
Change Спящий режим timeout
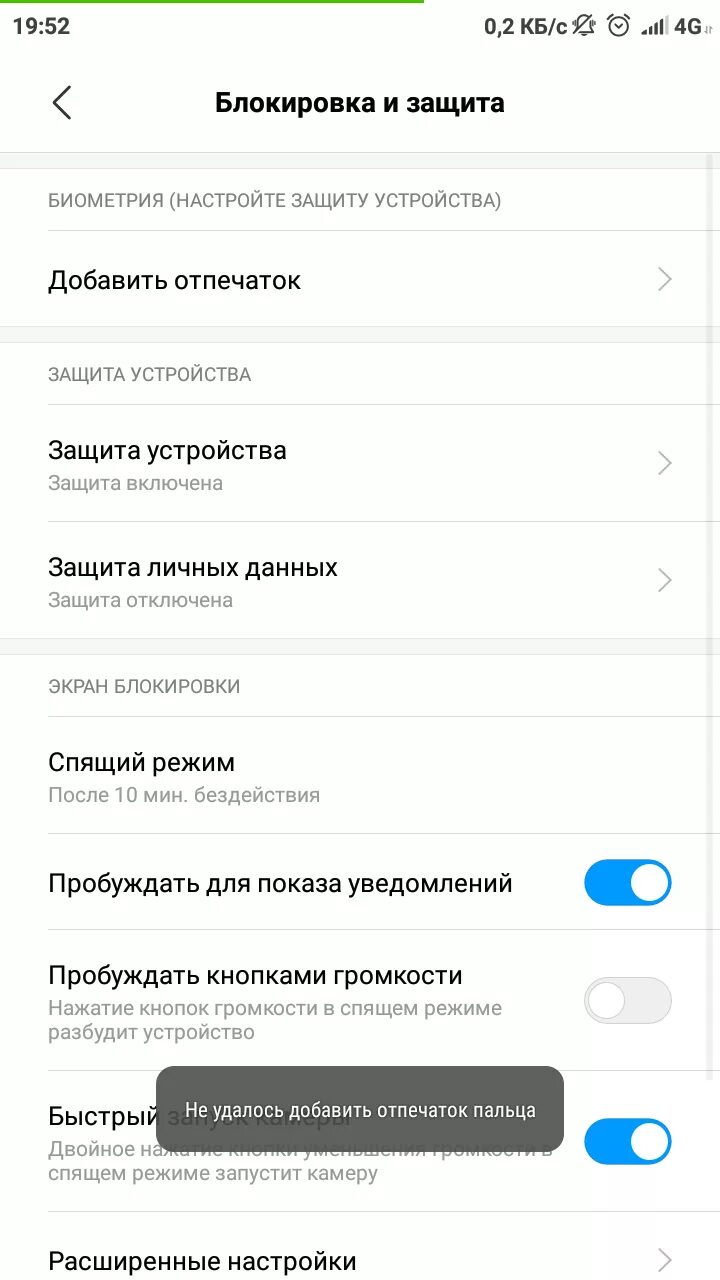point(360,777)
